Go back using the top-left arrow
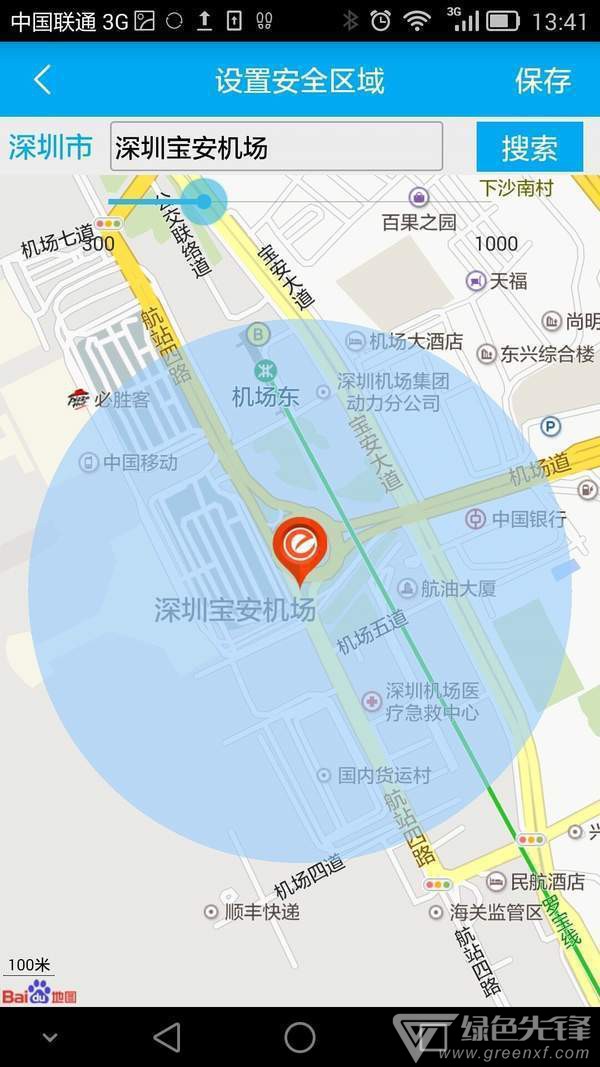This screenshot has height=1067, width=600. tap(42, 80)
